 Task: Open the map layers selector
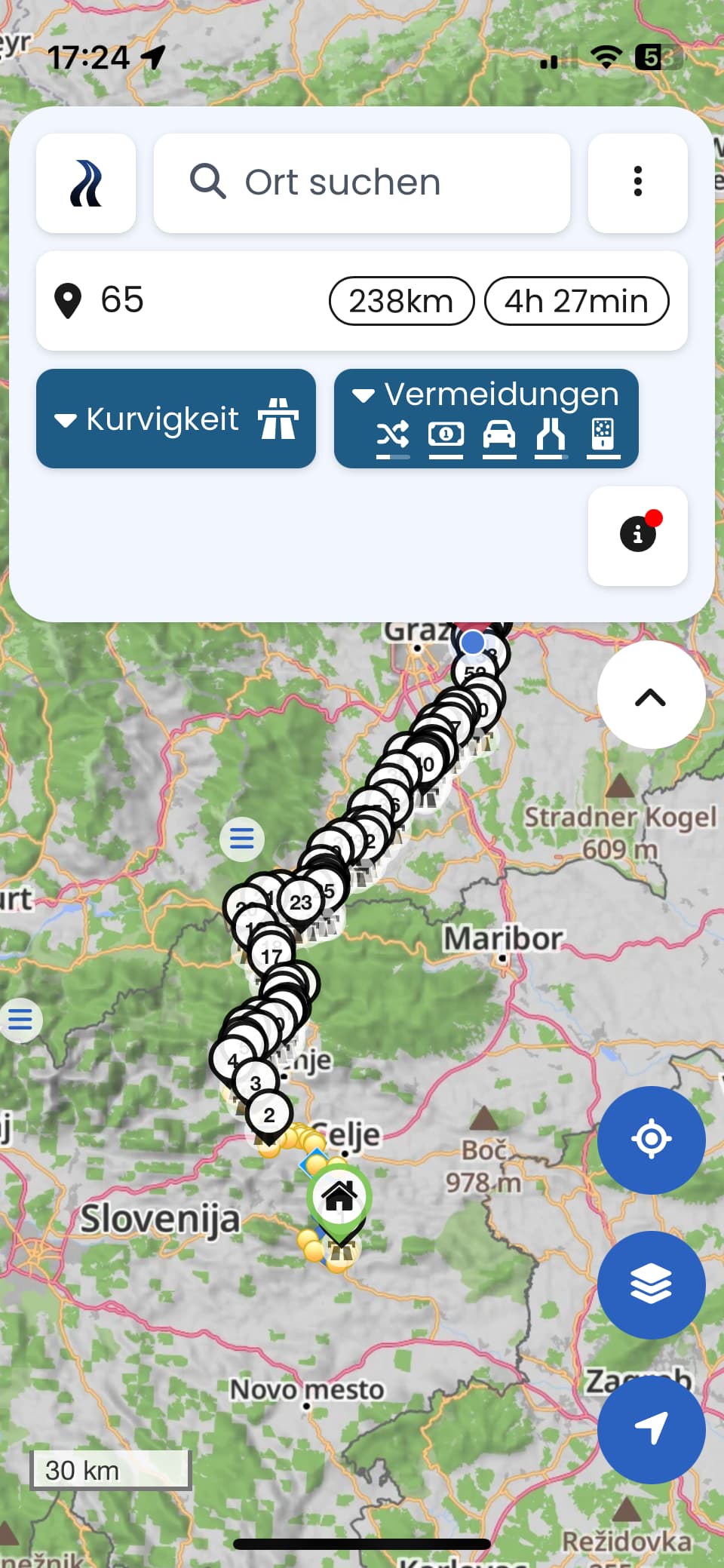652,1284
